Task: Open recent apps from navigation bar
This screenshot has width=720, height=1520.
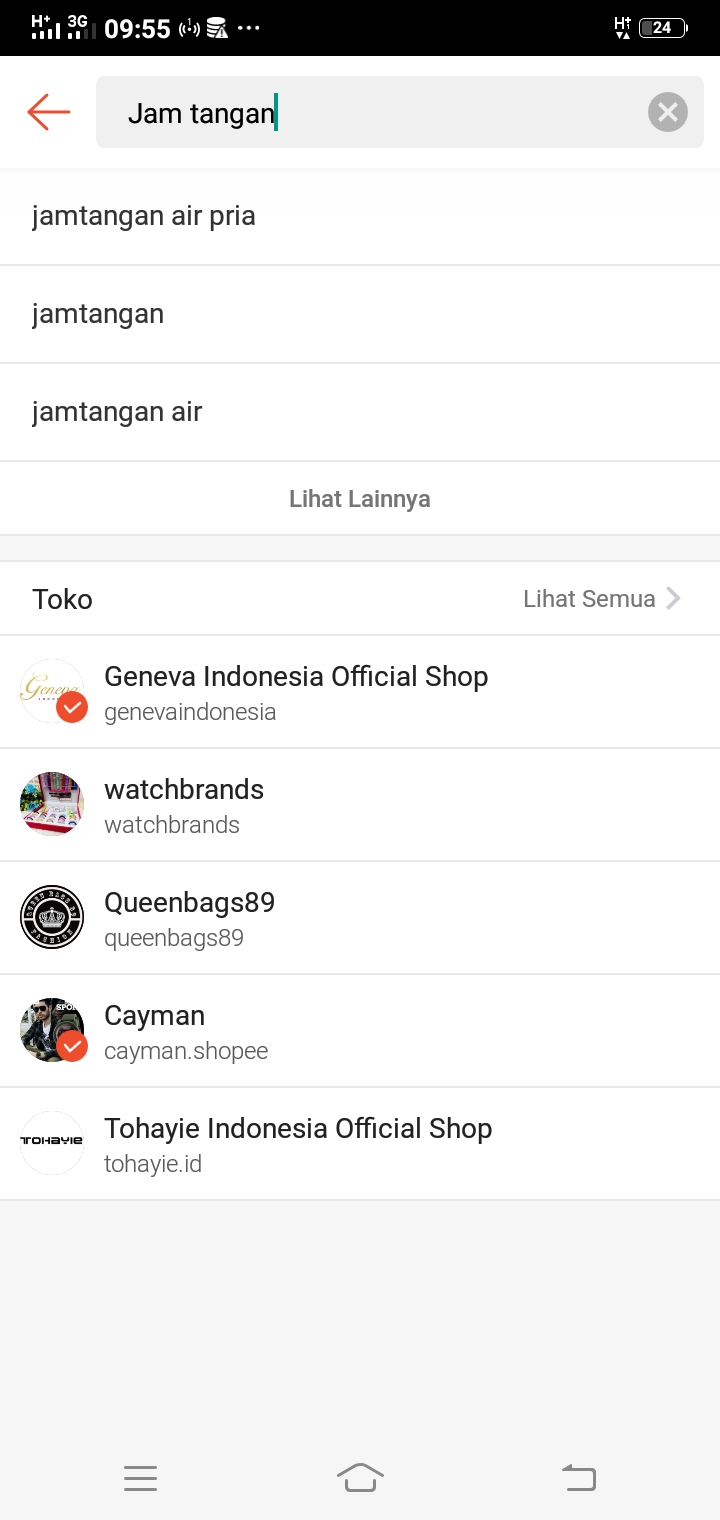Action: (141, 1477)
